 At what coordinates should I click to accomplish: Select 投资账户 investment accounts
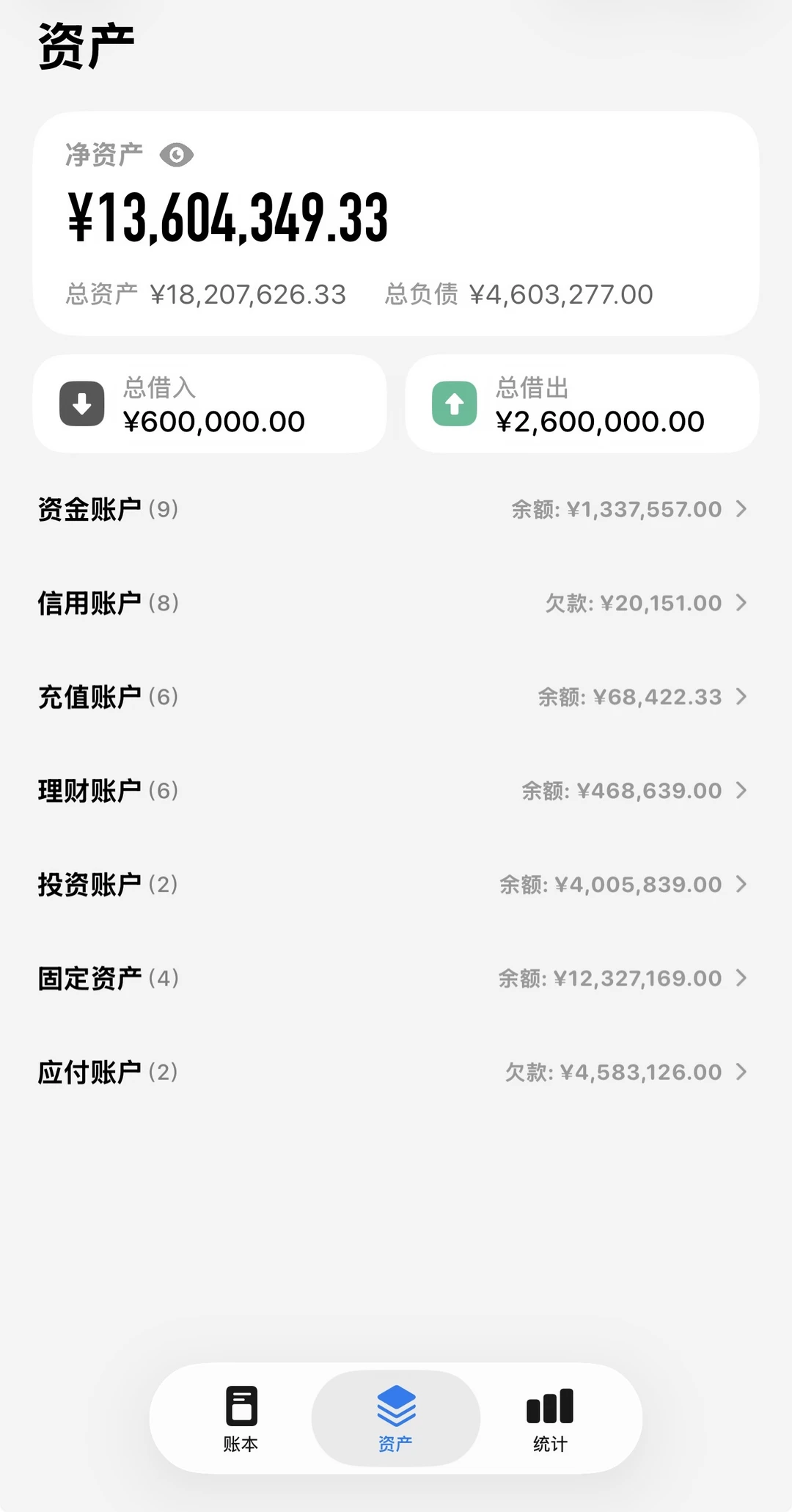coord(396,885)
